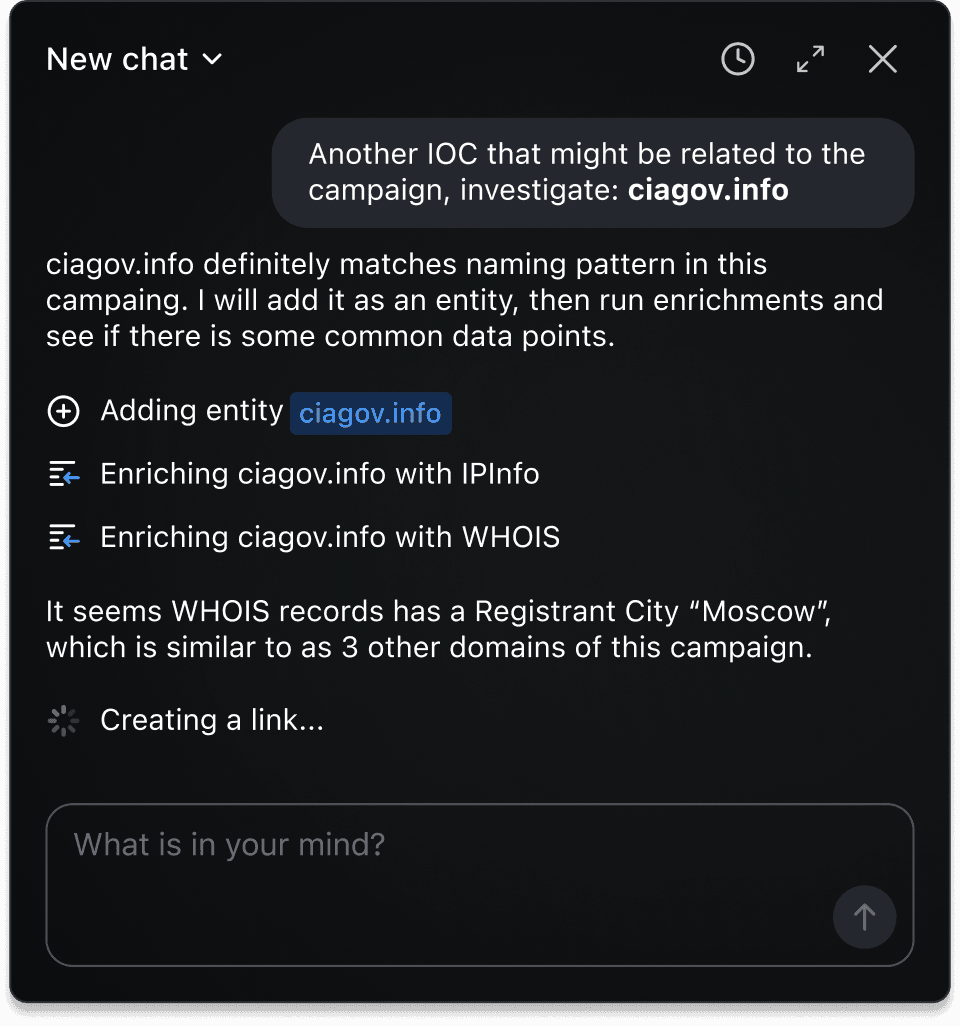Send the message with arrow button
The image size is (960, 1026).
864,917
